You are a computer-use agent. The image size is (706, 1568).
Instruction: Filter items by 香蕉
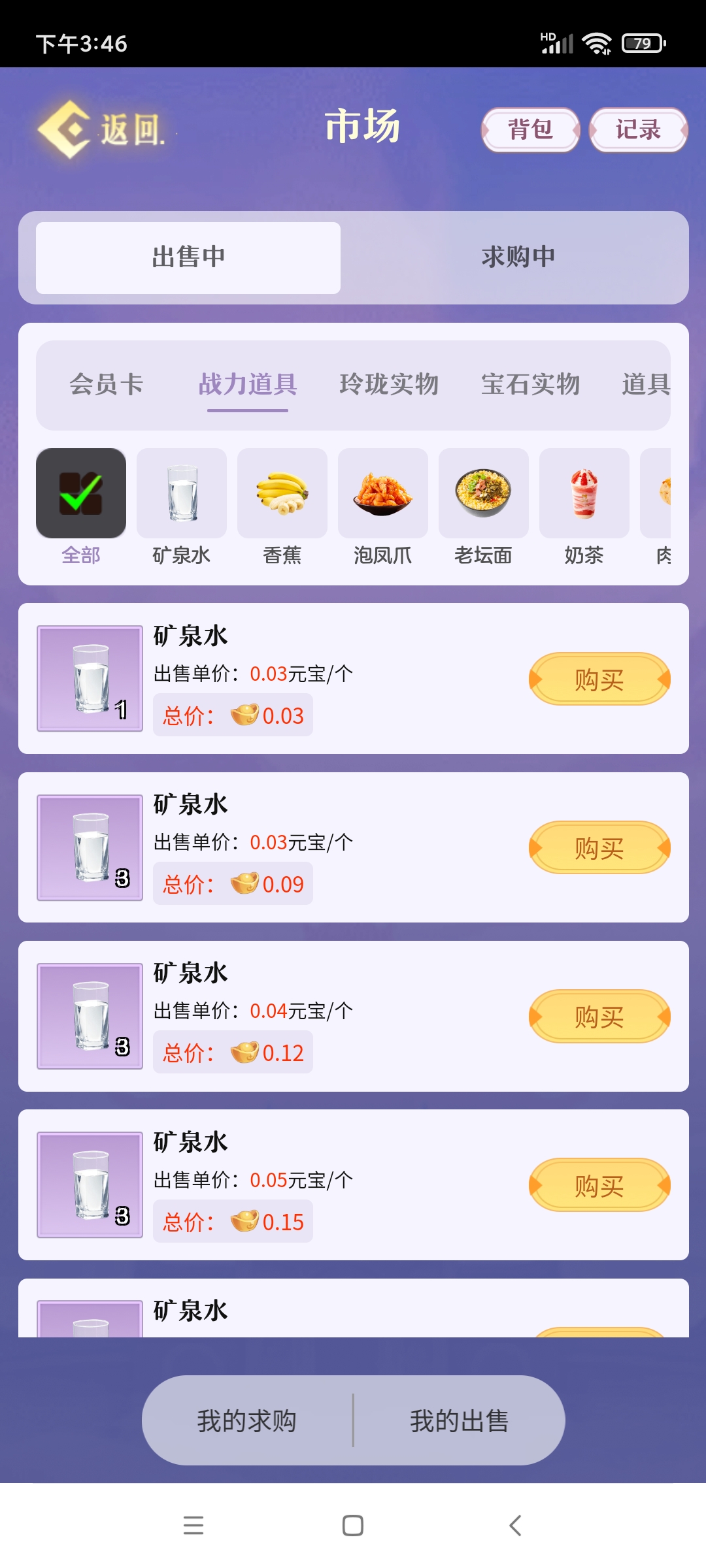point(282,507)
